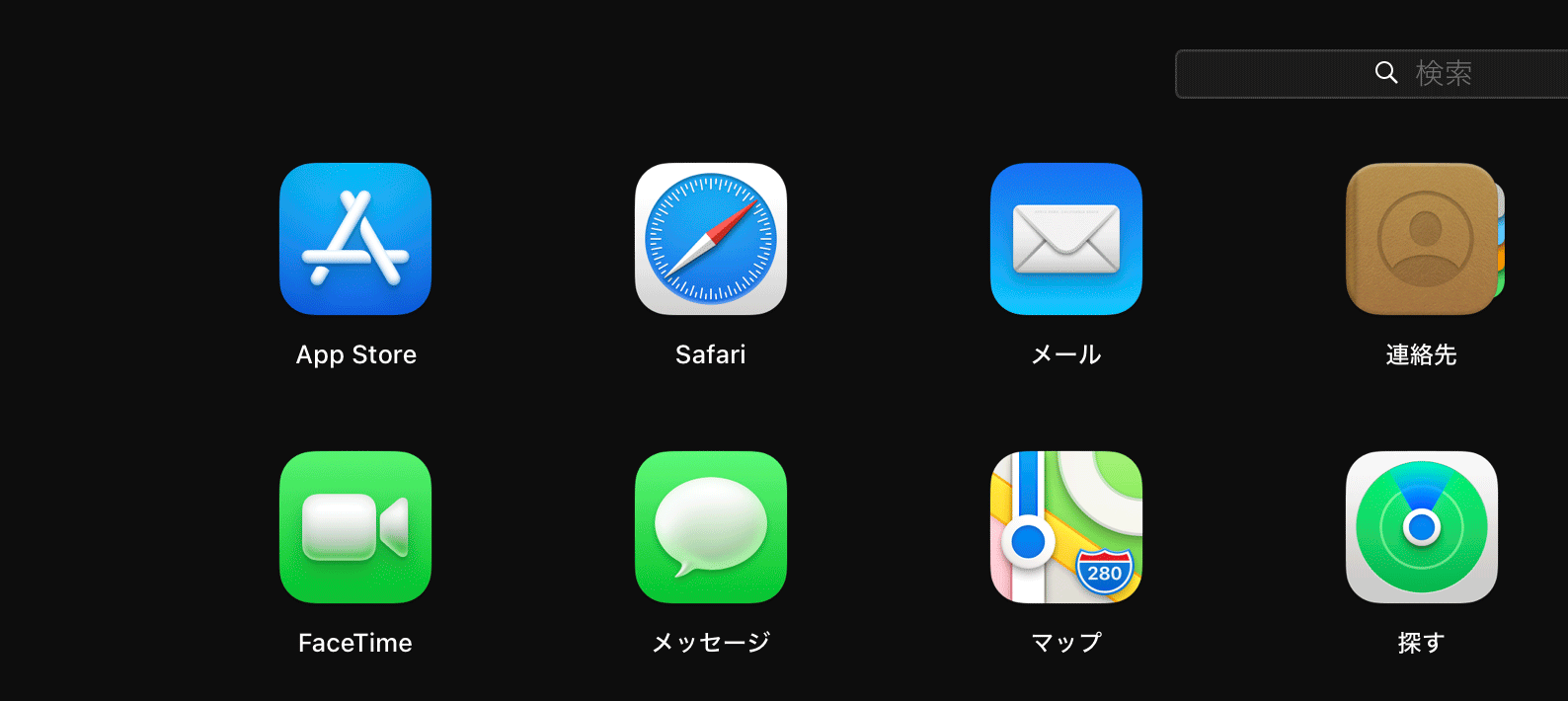Launch Safari browser

pos(711,239)
